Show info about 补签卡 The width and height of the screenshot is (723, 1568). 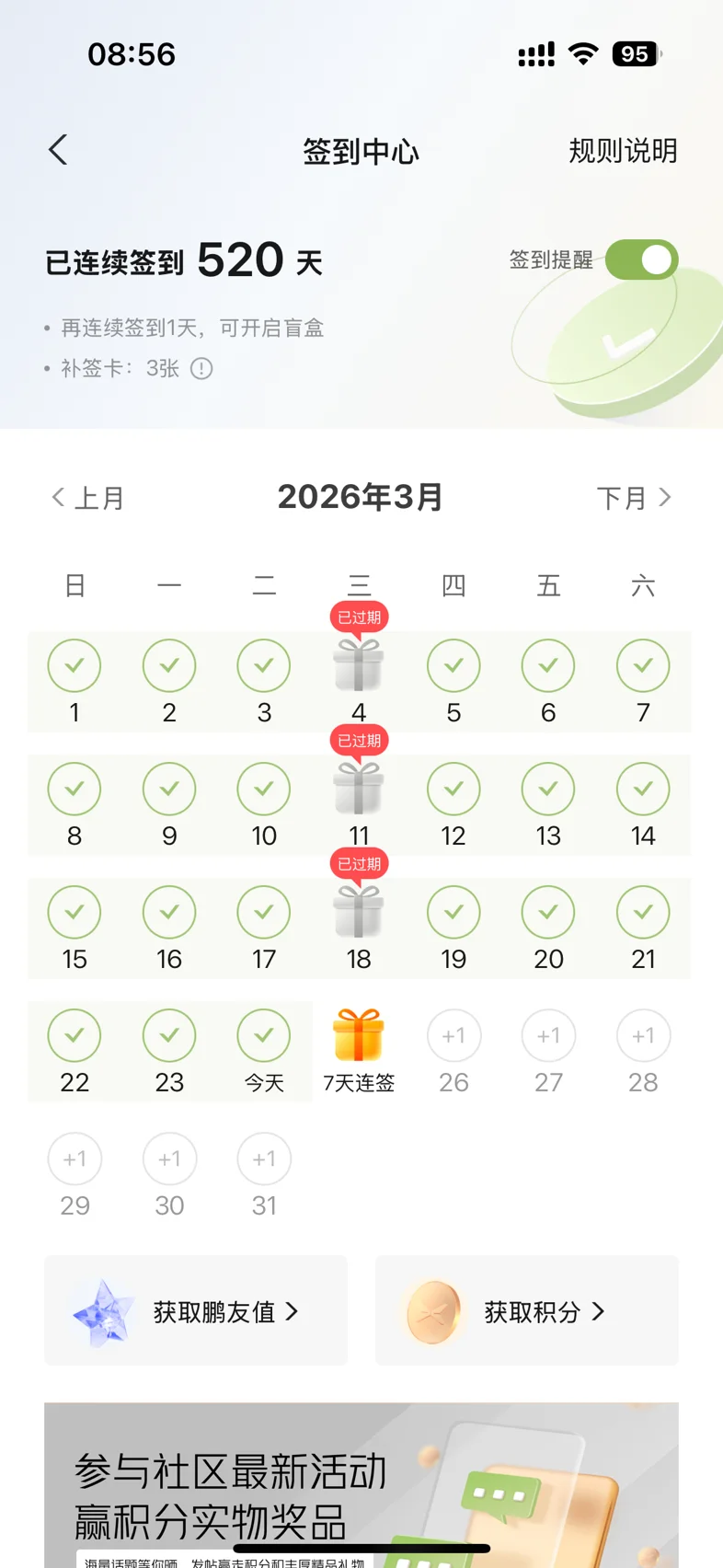201,369
